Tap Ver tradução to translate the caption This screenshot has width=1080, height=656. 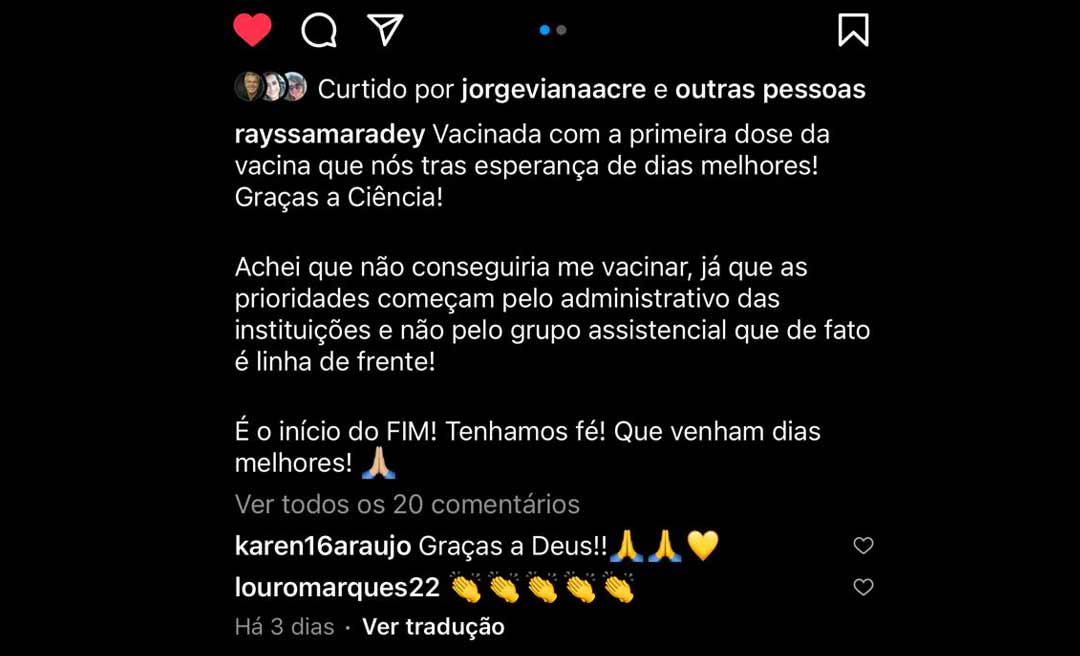(433, 627)
